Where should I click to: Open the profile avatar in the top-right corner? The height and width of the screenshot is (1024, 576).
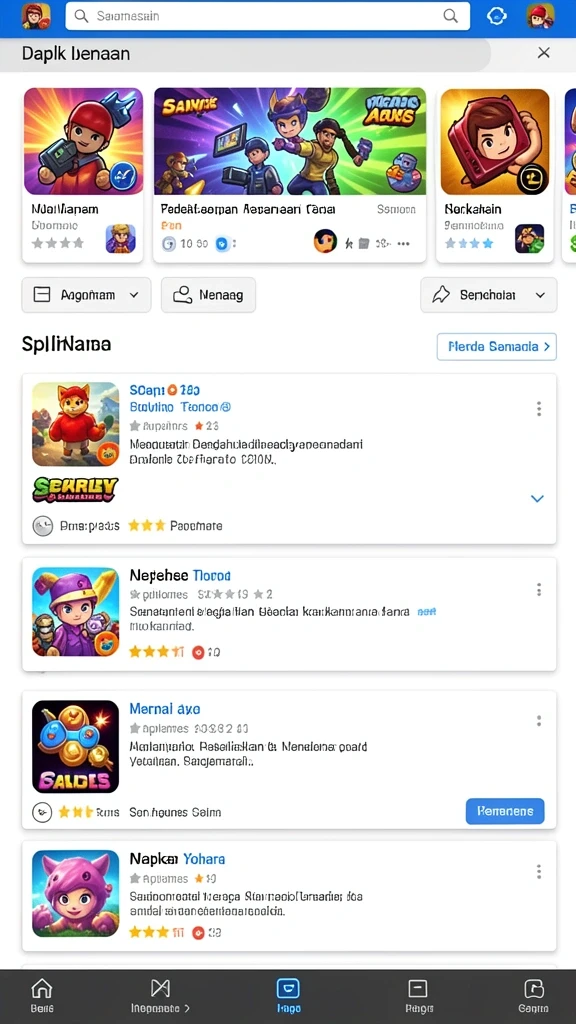click(x=541, y=16)
